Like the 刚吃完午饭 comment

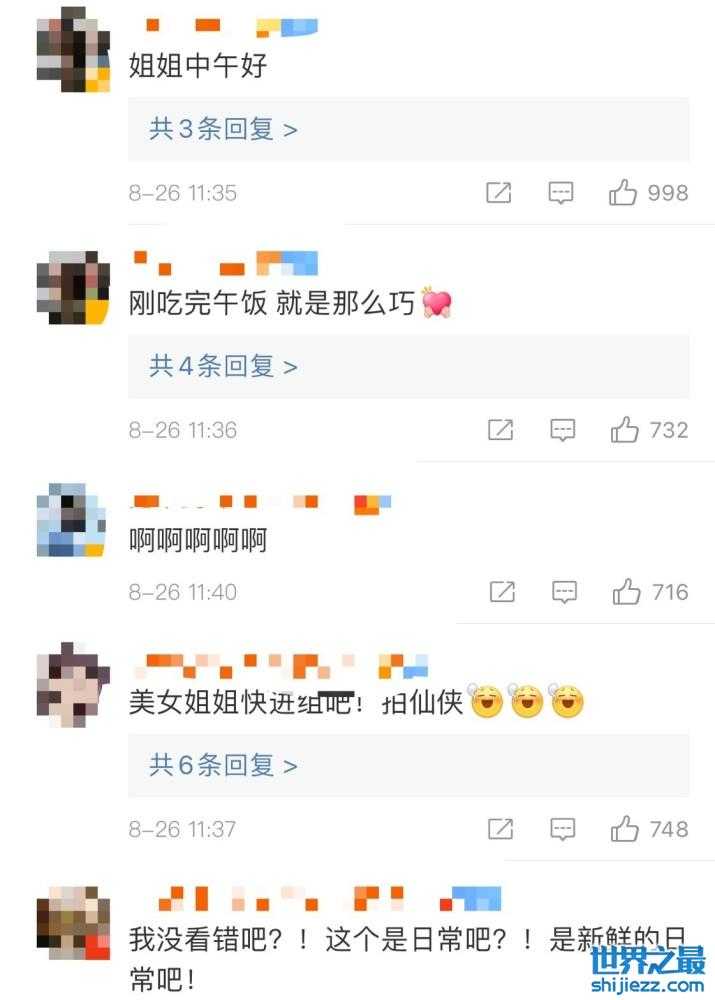pos(625,430)
